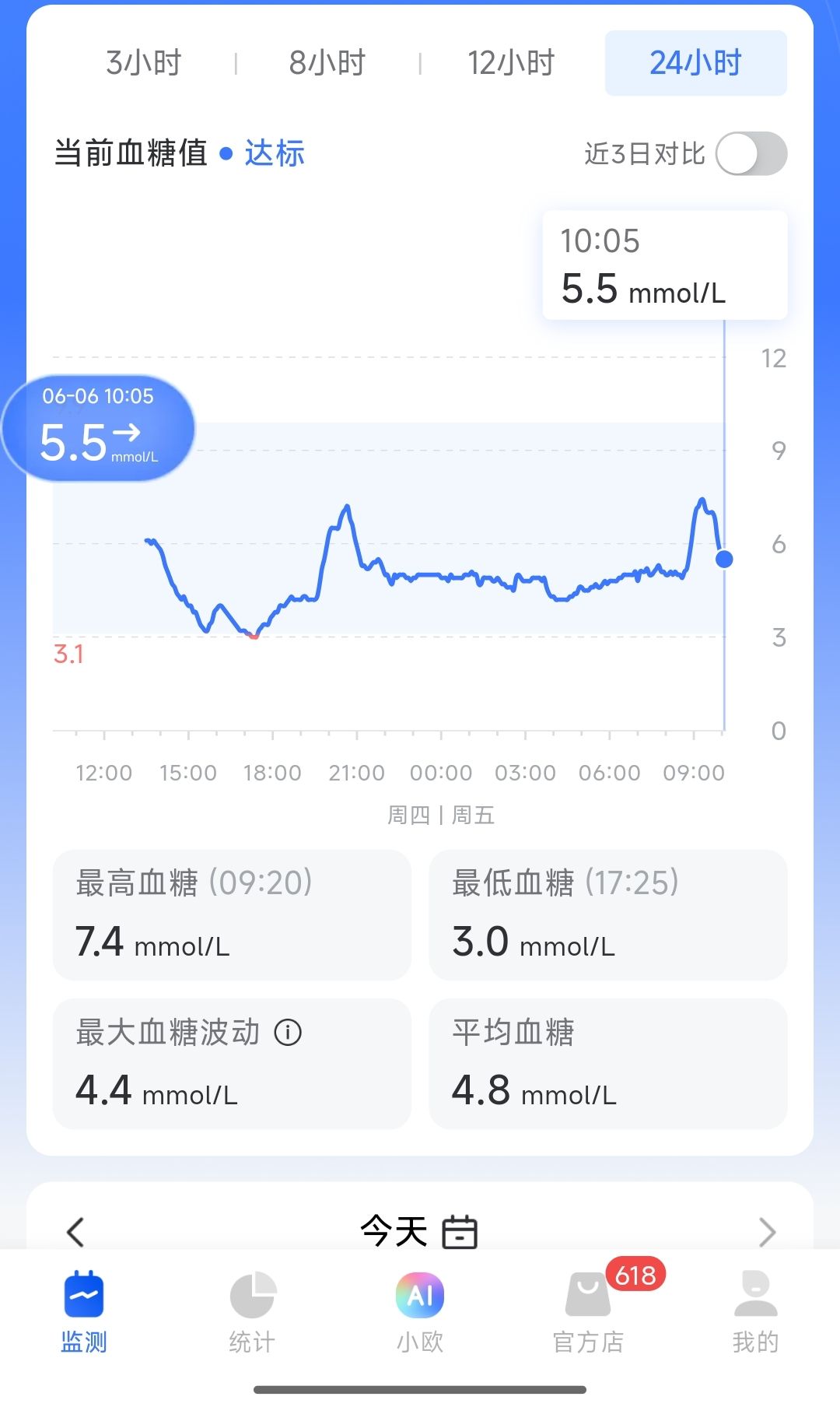Go to previous day with left arrow
840x1407 pixels.
click(75, 1232)
